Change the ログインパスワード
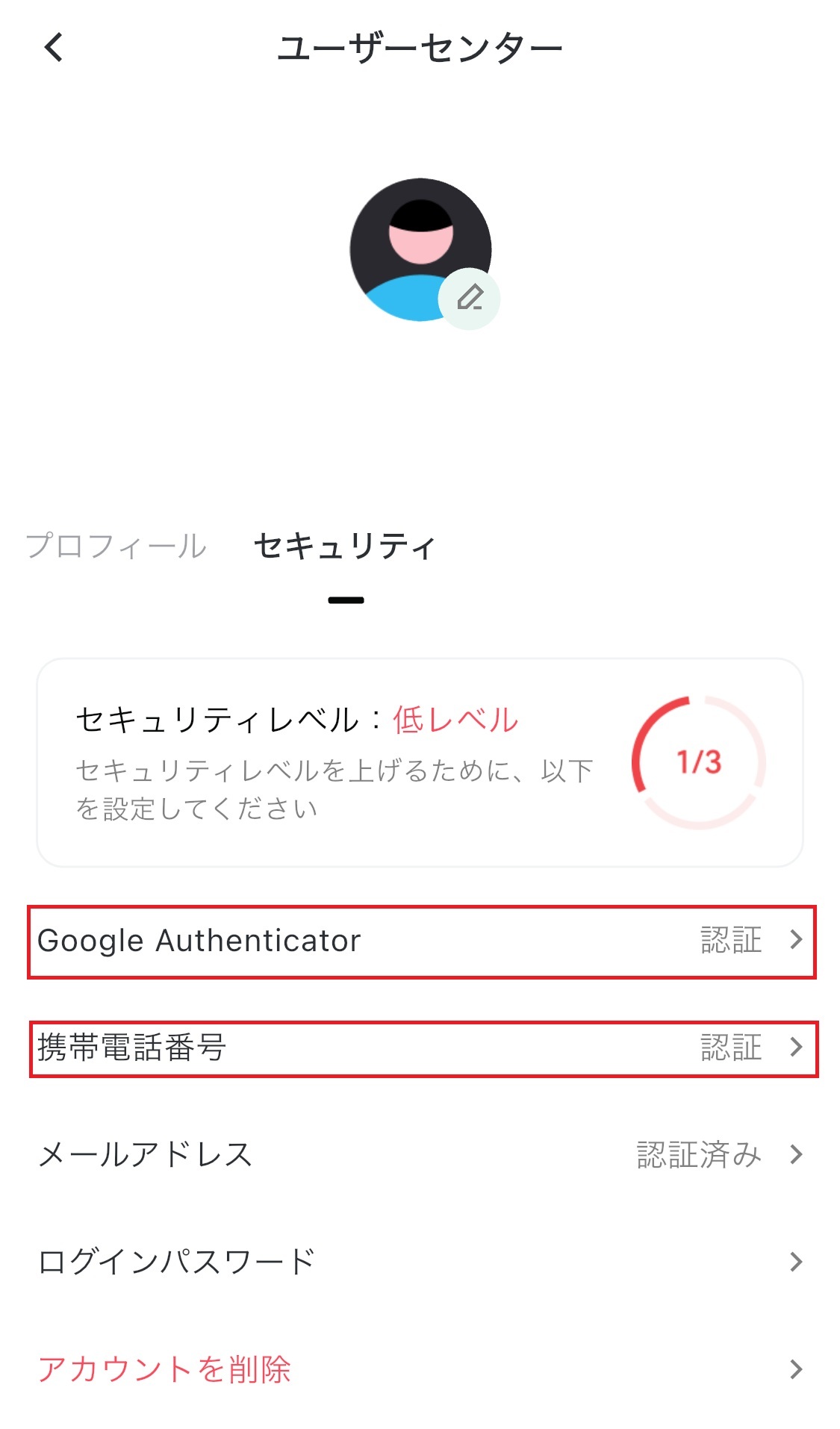840x1429 pixels. pyautogui.click(x=420, y=1262)
